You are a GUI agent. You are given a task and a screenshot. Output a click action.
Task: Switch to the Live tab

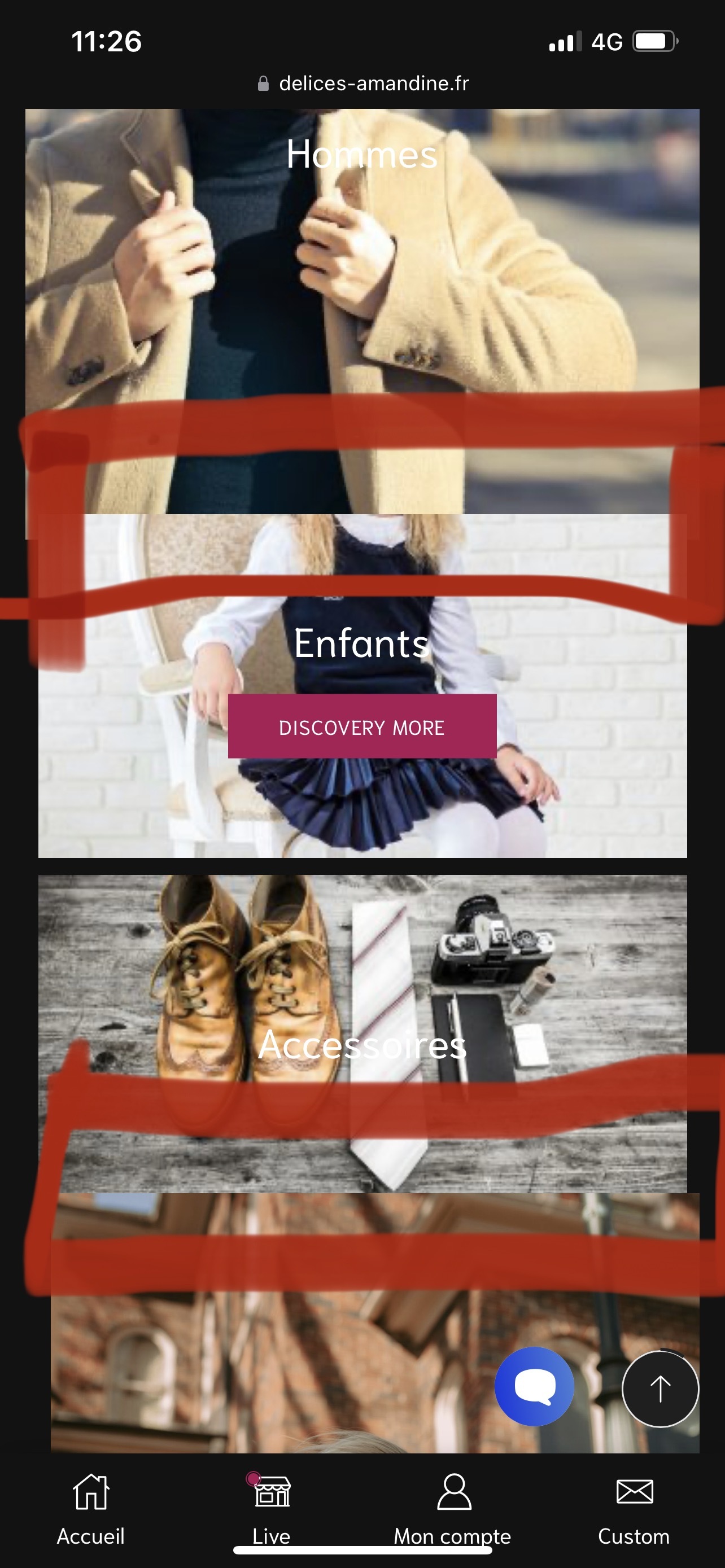click(x=272, y=1509)
